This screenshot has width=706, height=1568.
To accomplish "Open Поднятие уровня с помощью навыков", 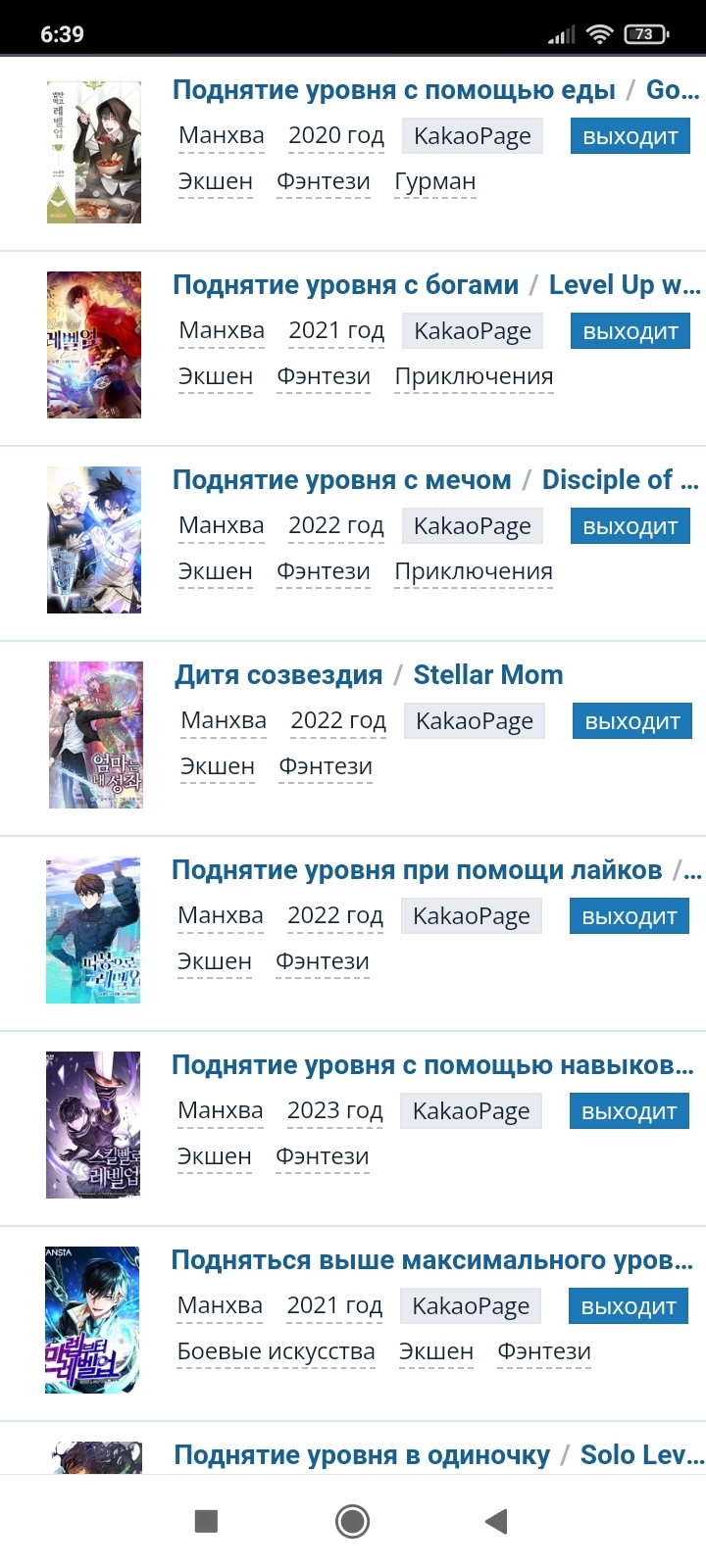I will pyautogui.click(x=431, y=1065).
